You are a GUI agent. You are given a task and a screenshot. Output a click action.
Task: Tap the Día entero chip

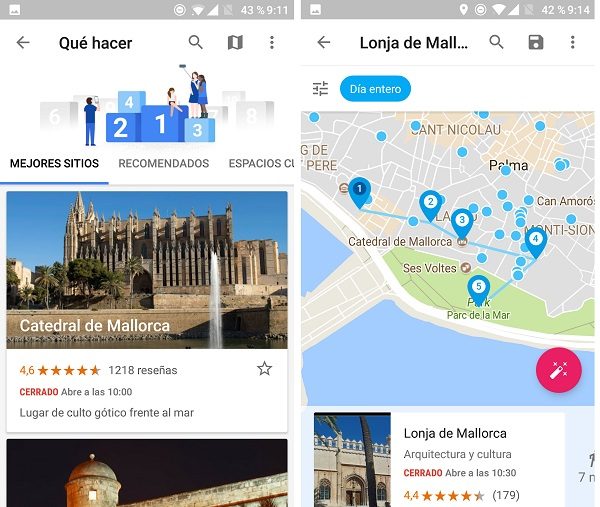click(375, 89)
